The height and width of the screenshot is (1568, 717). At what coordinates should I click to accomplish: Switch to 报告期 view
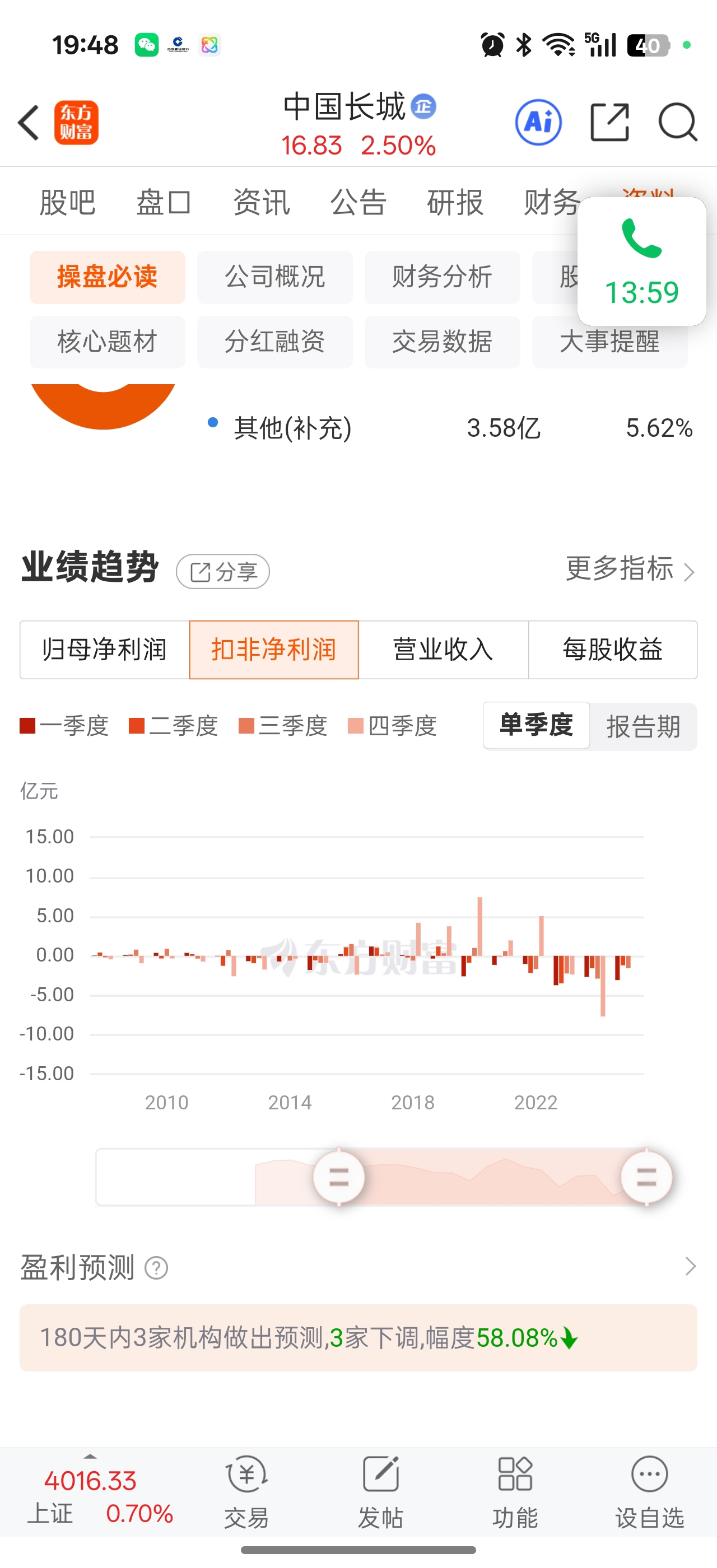[x=644, y=726]
